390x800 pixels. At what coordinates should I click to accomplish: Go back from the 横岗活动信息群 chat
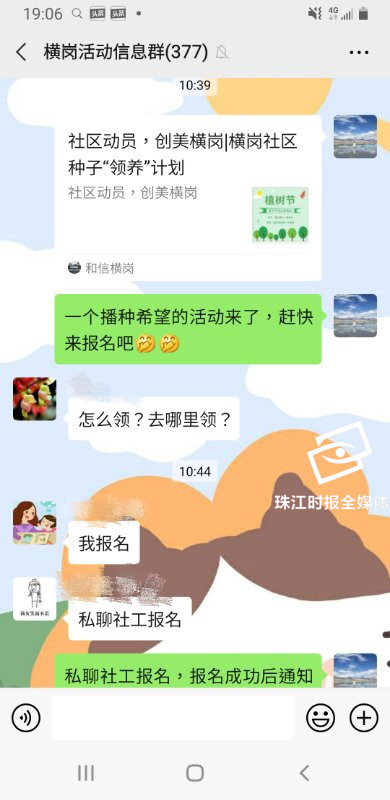[x=21, y=53]
